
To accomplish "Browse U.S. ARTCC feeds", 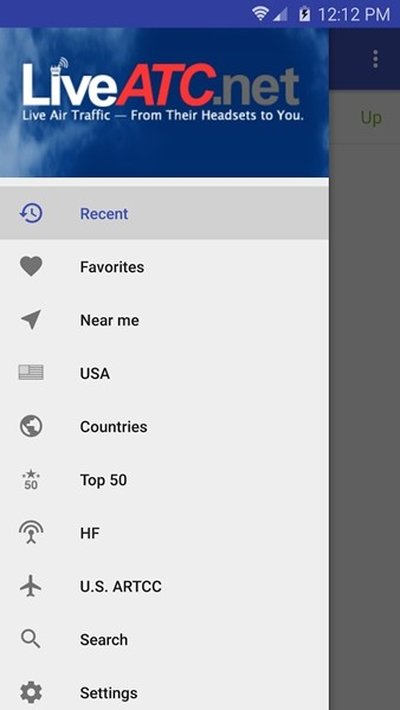I will 164,586.
